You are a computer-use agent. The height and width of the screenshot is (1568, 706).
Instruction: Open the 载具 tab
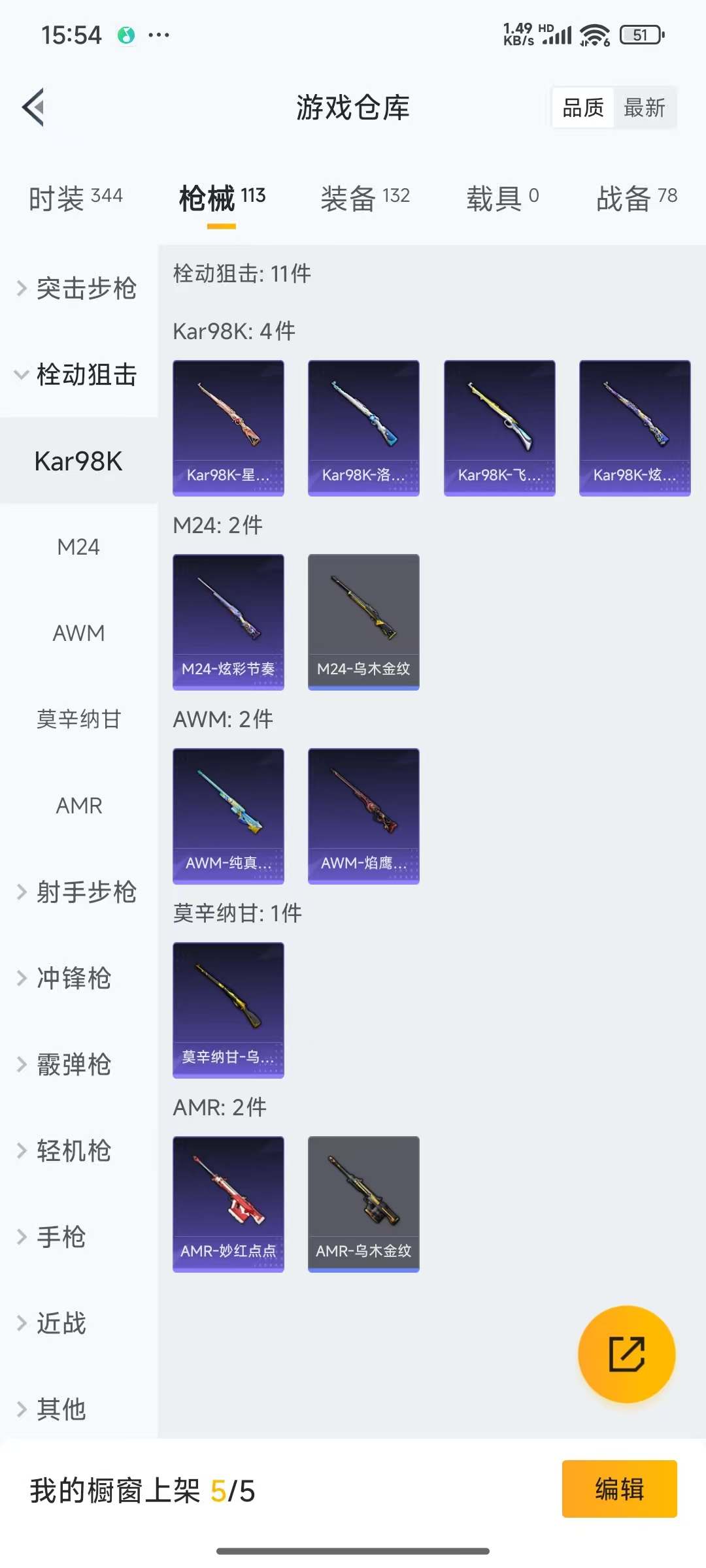(502, 198)
